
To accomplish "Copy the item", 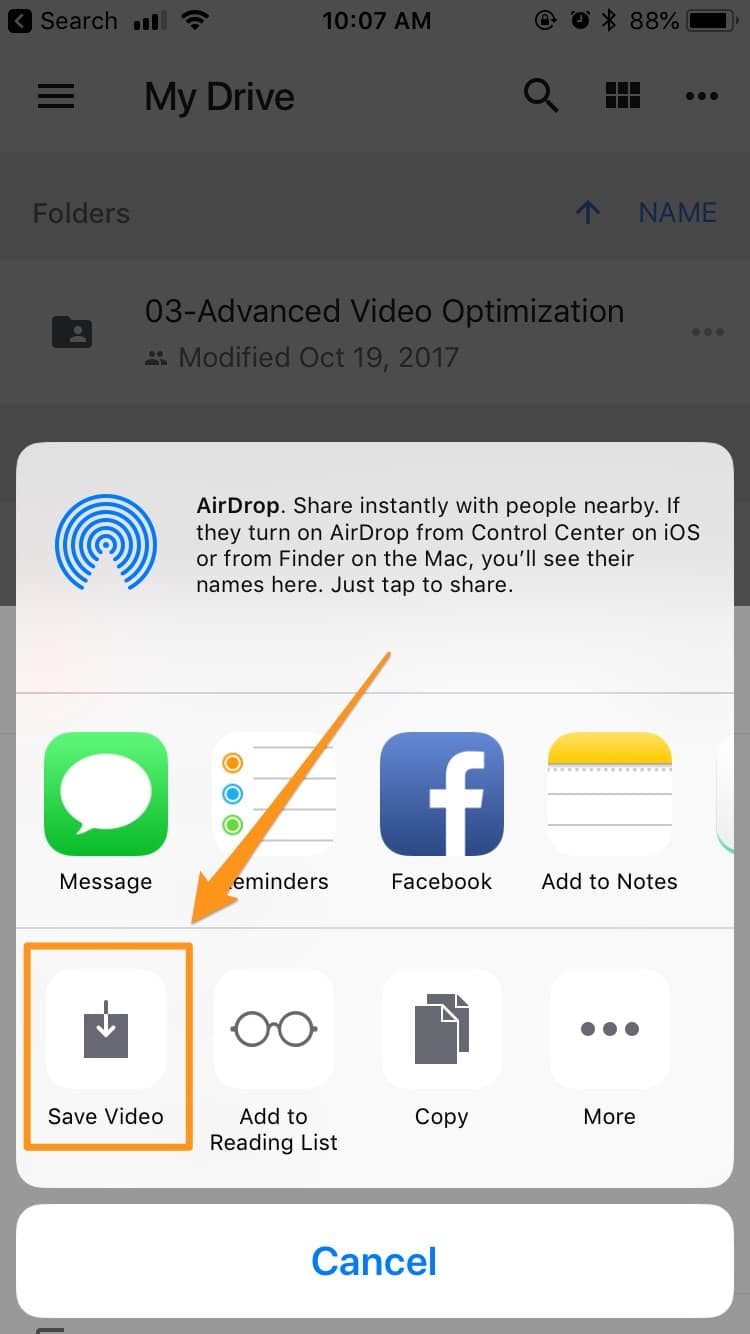I will pyautogui.click(x=441, y=1030).
